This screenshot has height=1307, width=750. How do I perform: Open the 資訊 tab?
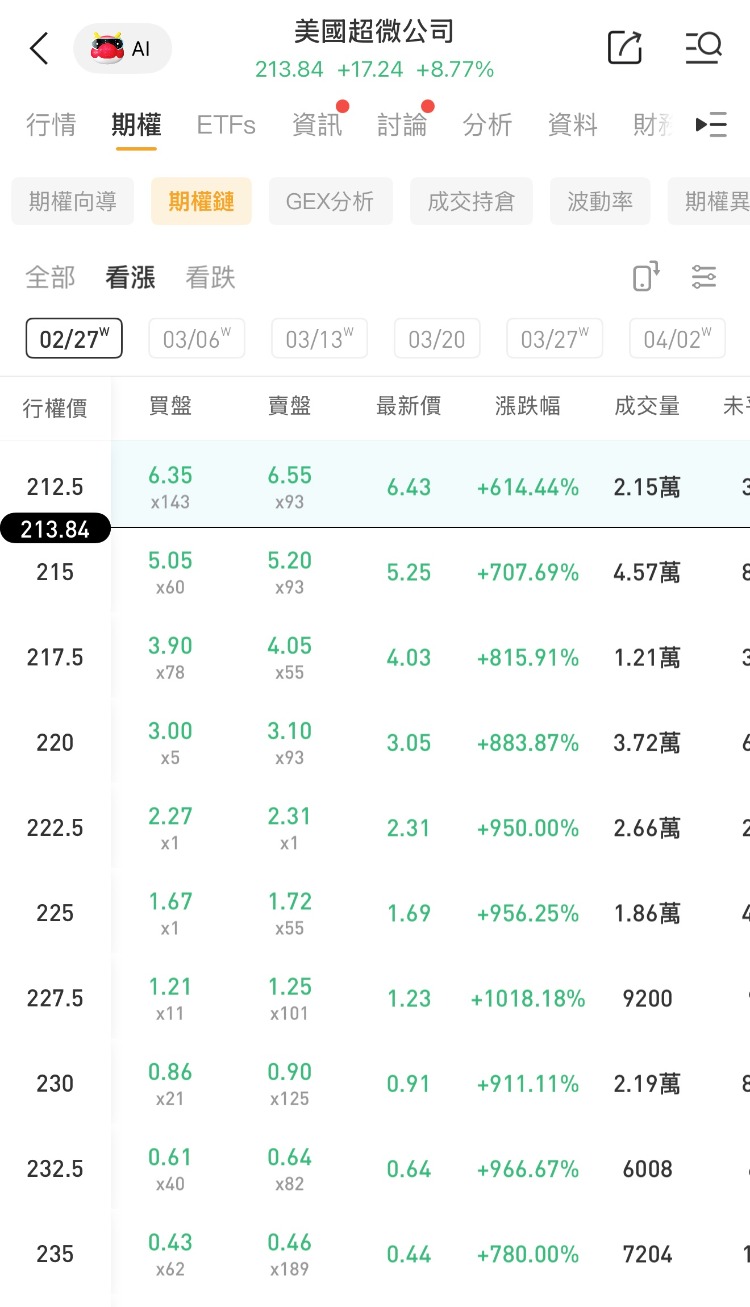(317, 125)
